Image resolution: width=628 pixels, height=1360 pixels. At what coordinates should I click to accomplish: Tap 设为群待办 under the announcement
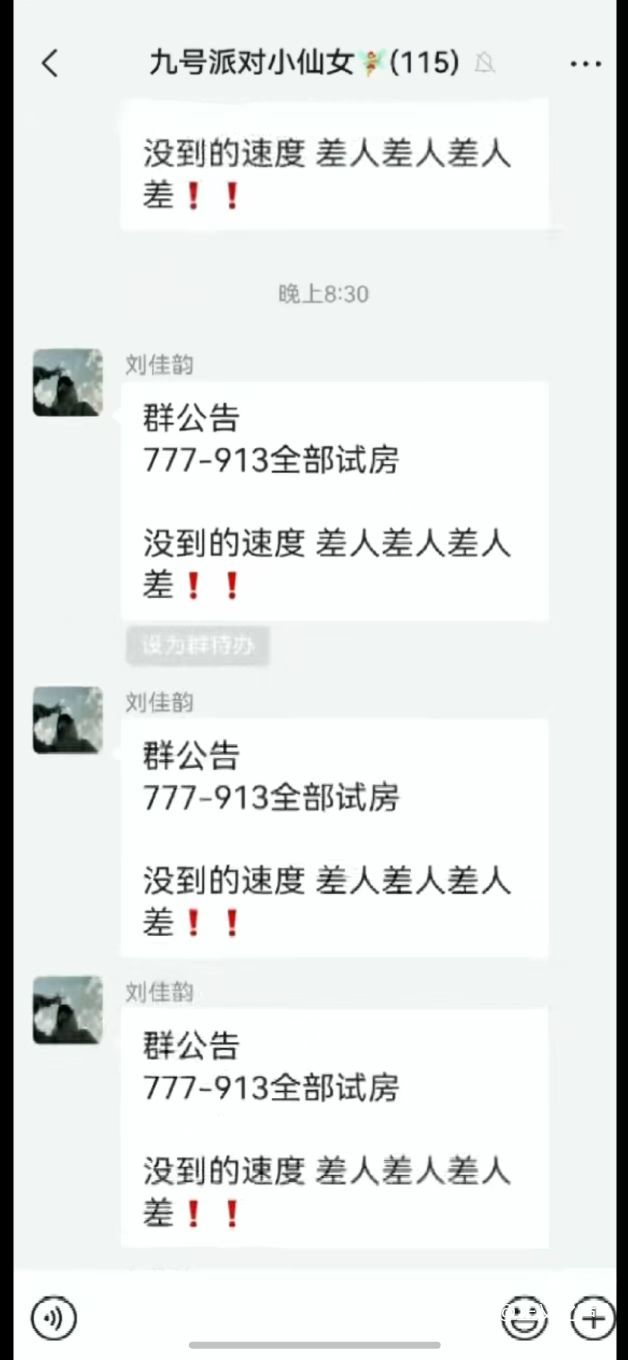(x=198, y=646)
